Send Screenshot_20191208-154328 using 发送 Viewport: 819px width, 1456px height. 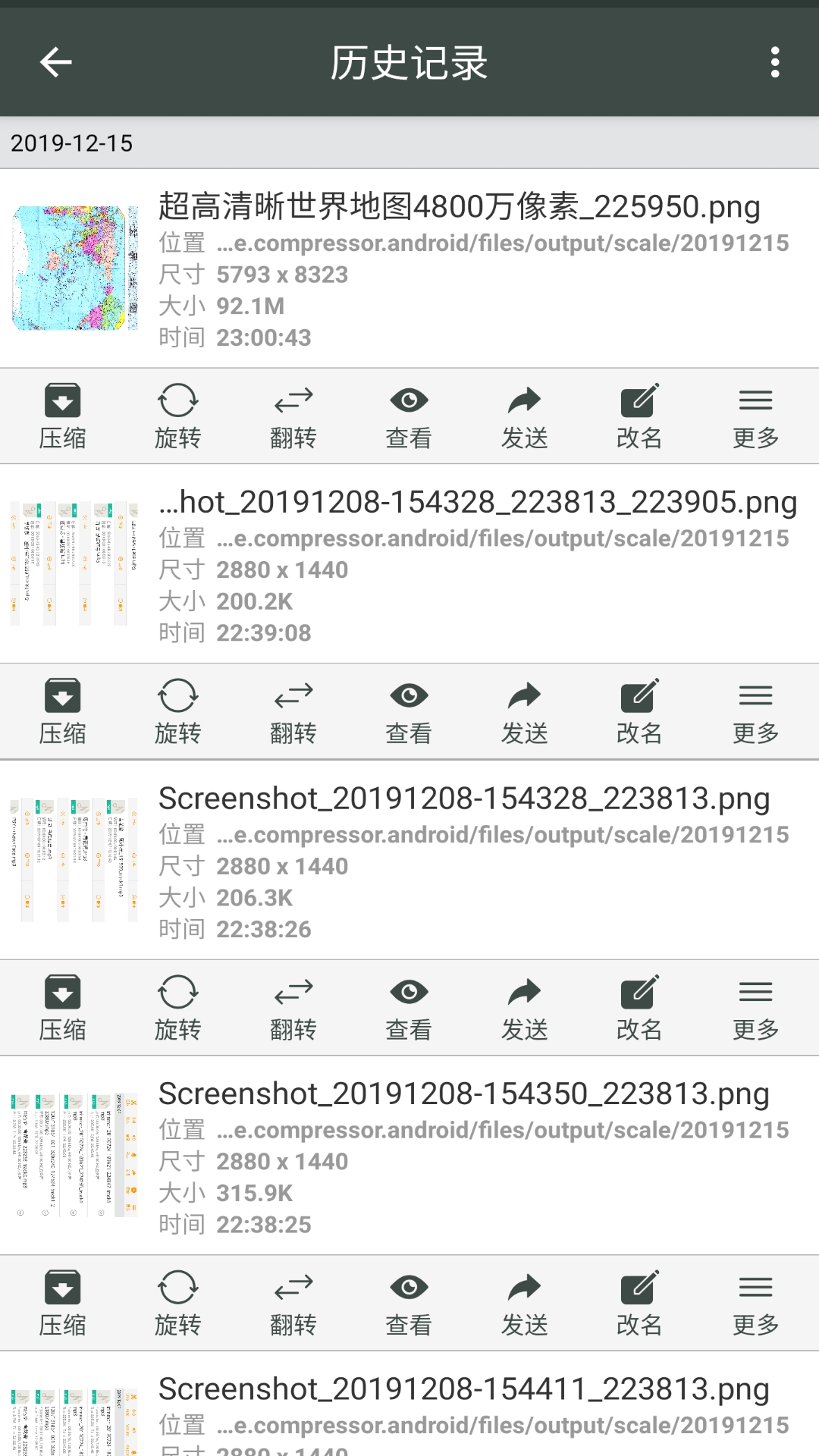coord(526,1006)
